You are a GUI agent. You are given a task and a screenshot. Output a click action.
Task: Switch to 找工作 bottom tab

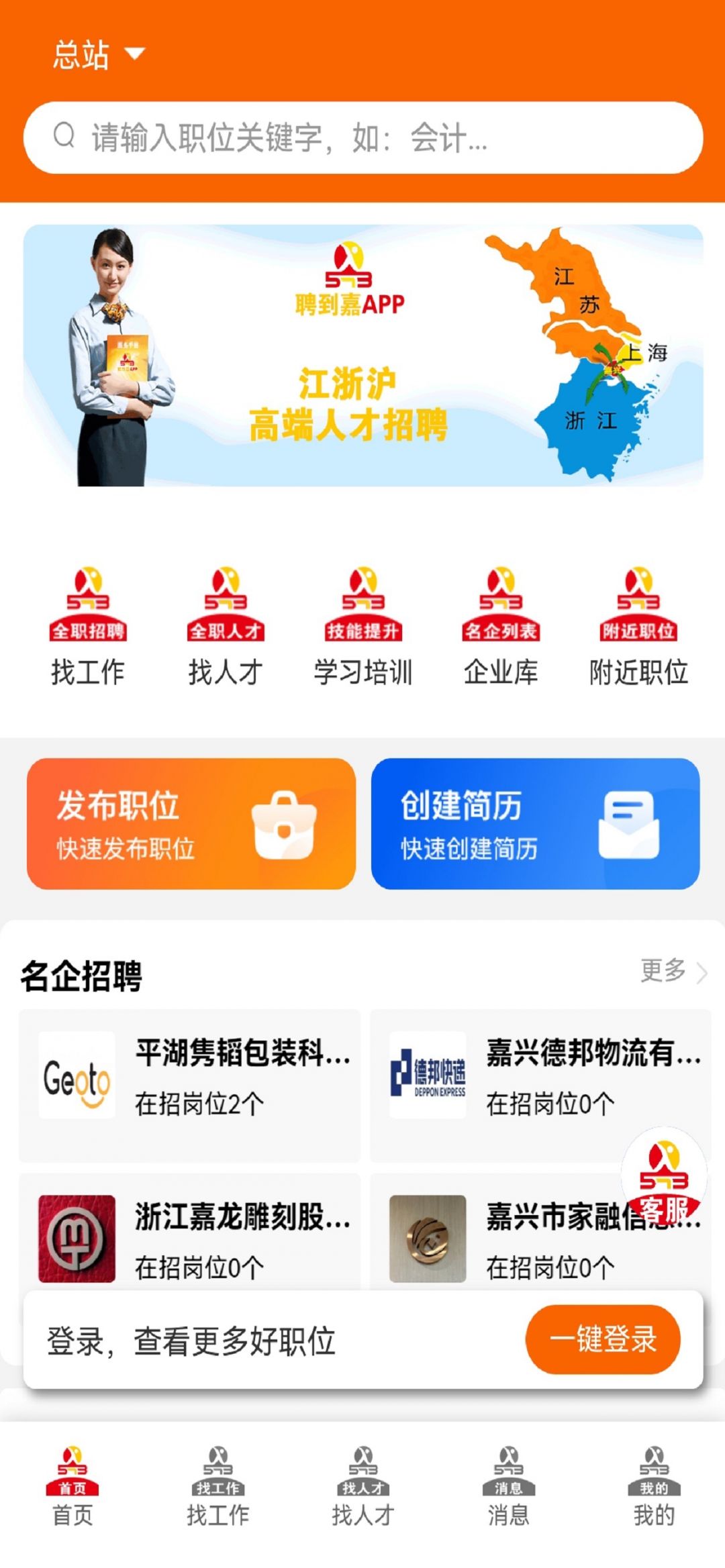[217, 1487]
